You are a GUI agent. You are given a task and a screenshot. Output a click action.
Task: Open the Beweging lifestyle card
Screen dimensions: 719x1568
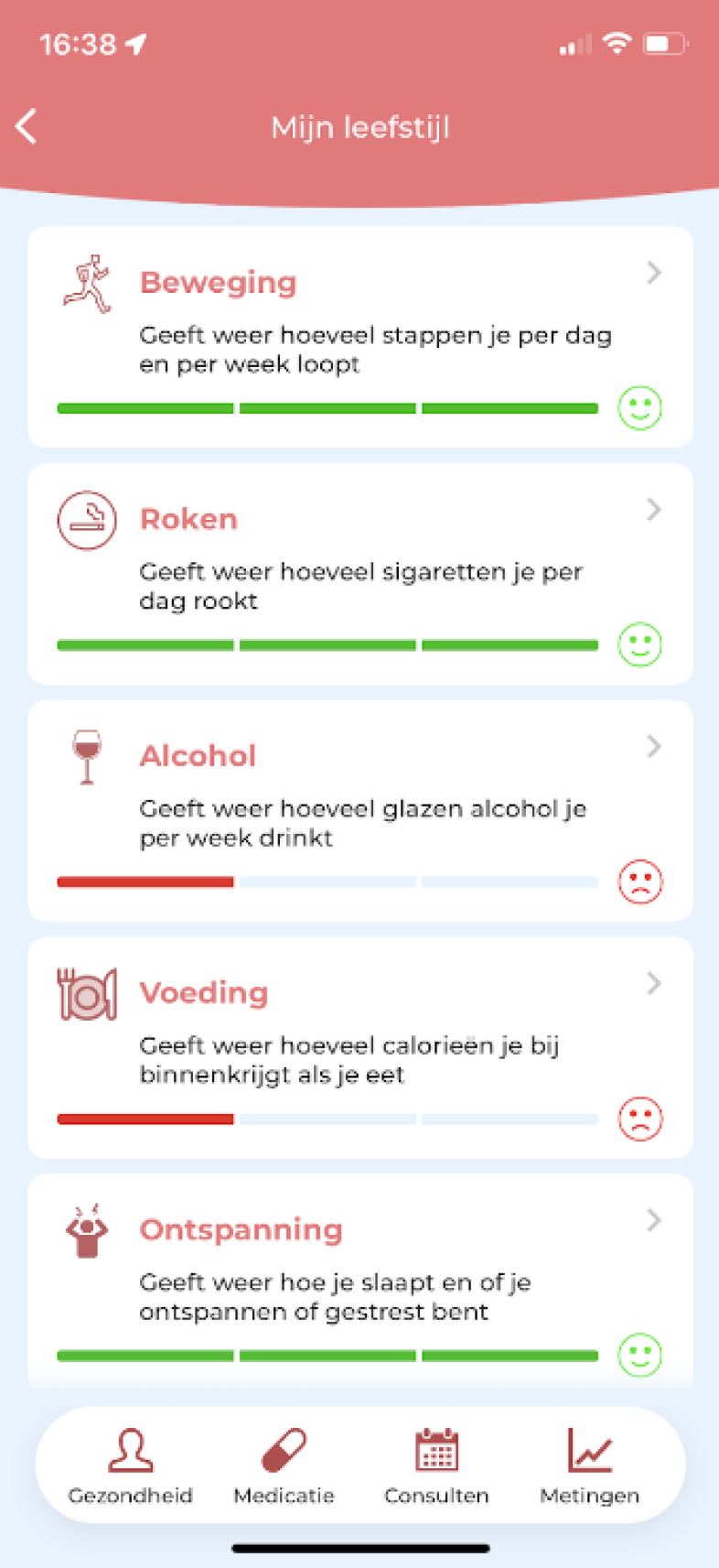point(360,337)
